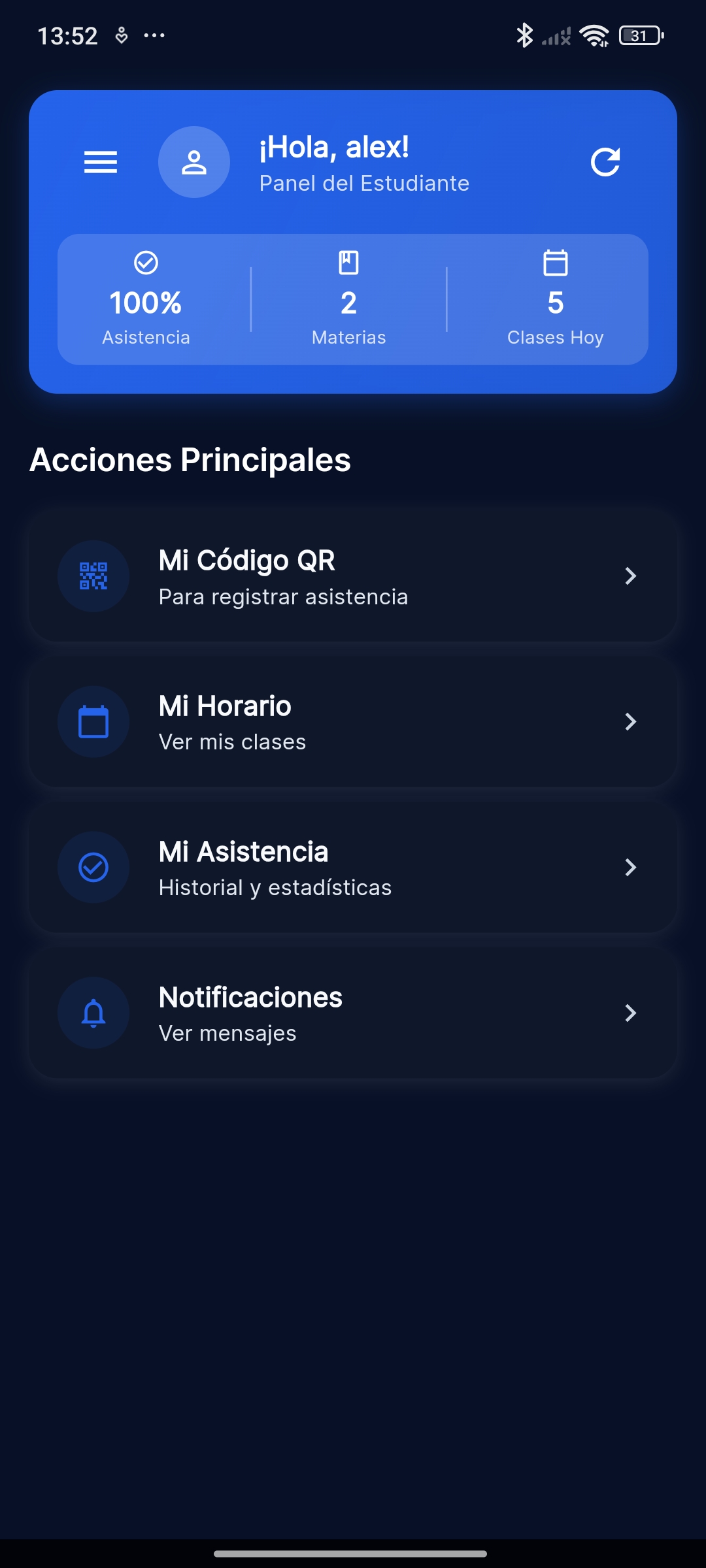Select the 100% Asistencia stat
The height and width of the screenshot is (1568, 706).
[145, 301]
